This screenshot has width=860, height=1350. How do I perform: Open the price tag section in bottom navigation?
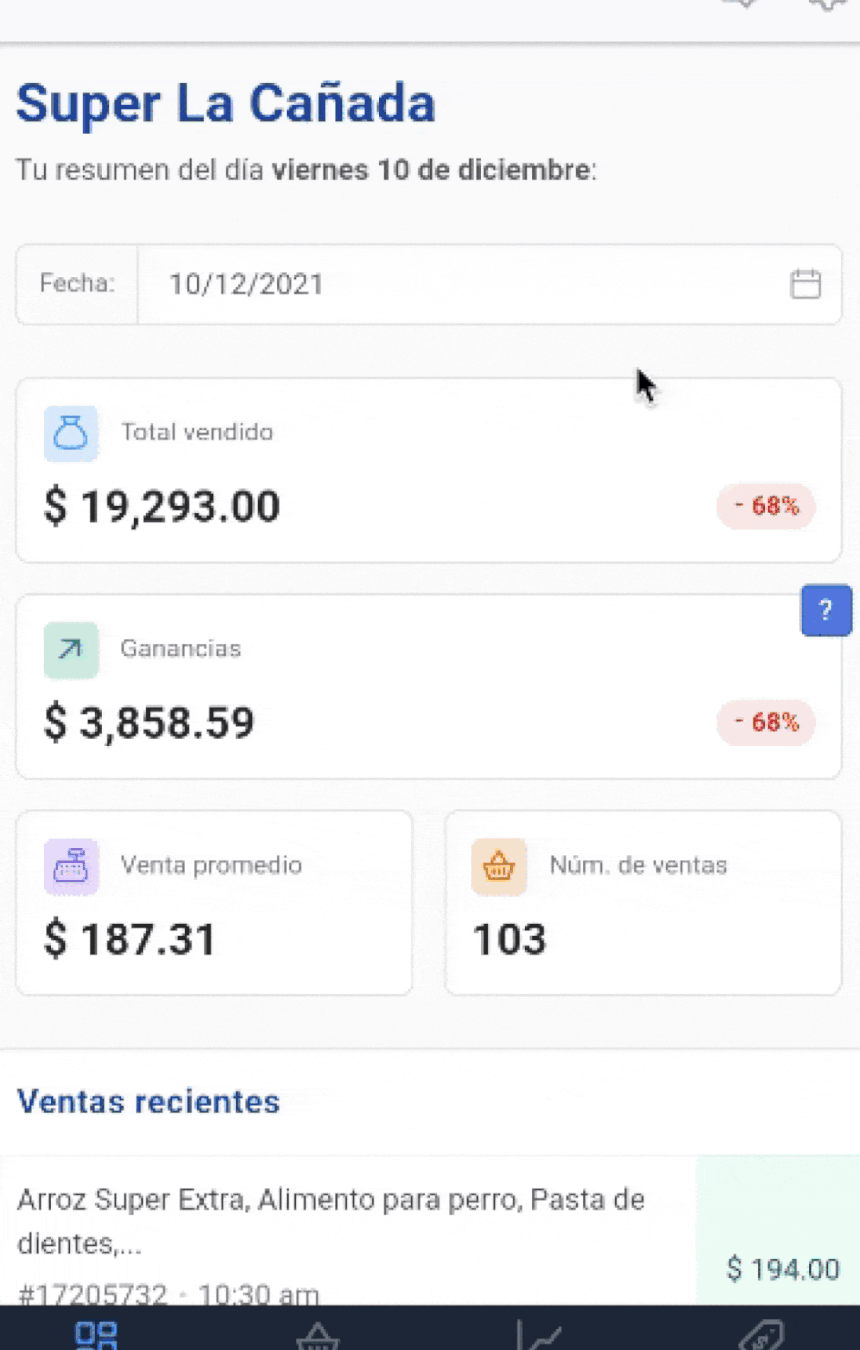tap(762, 1333)
